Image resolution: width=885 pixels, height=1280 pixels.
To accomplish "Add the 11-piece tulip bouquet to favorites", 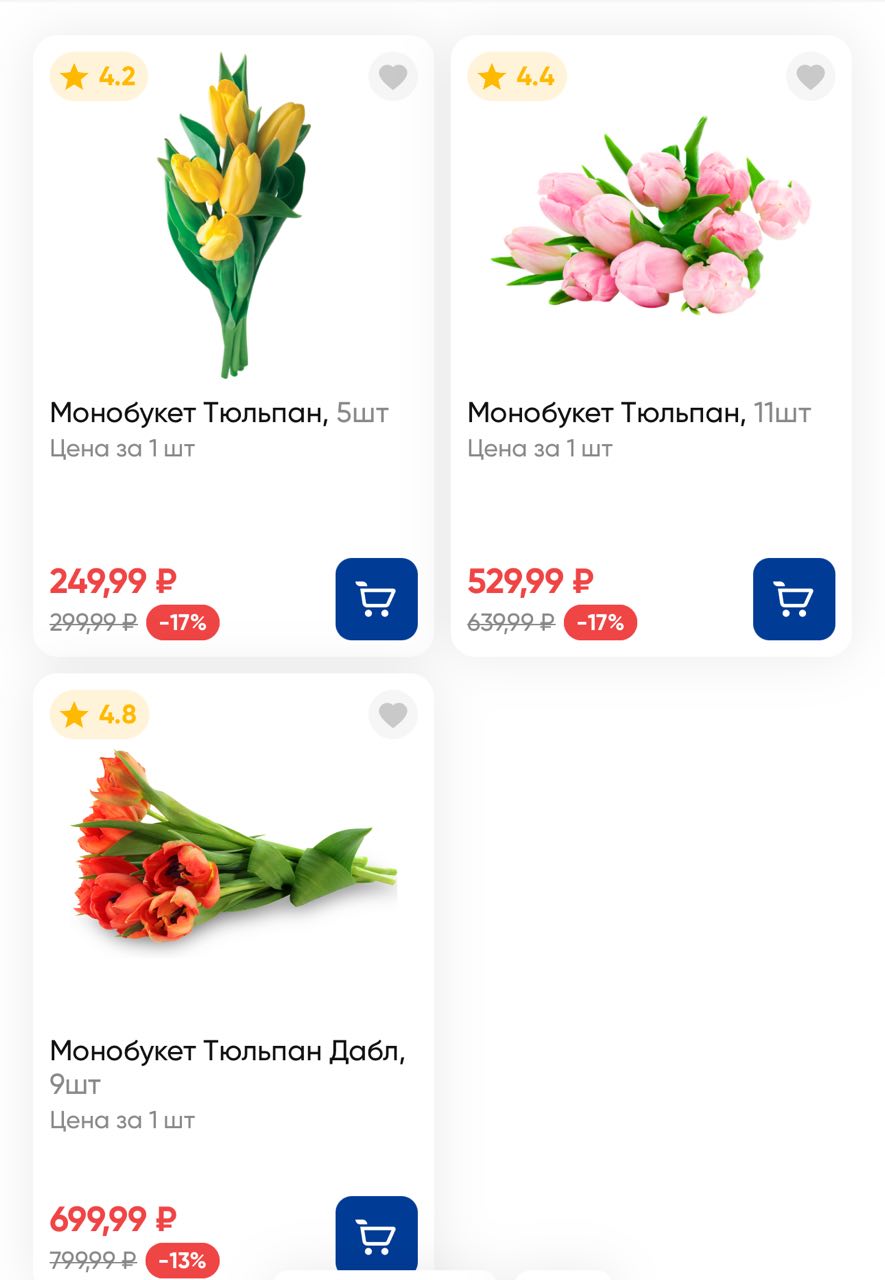I will click(810, 77).
